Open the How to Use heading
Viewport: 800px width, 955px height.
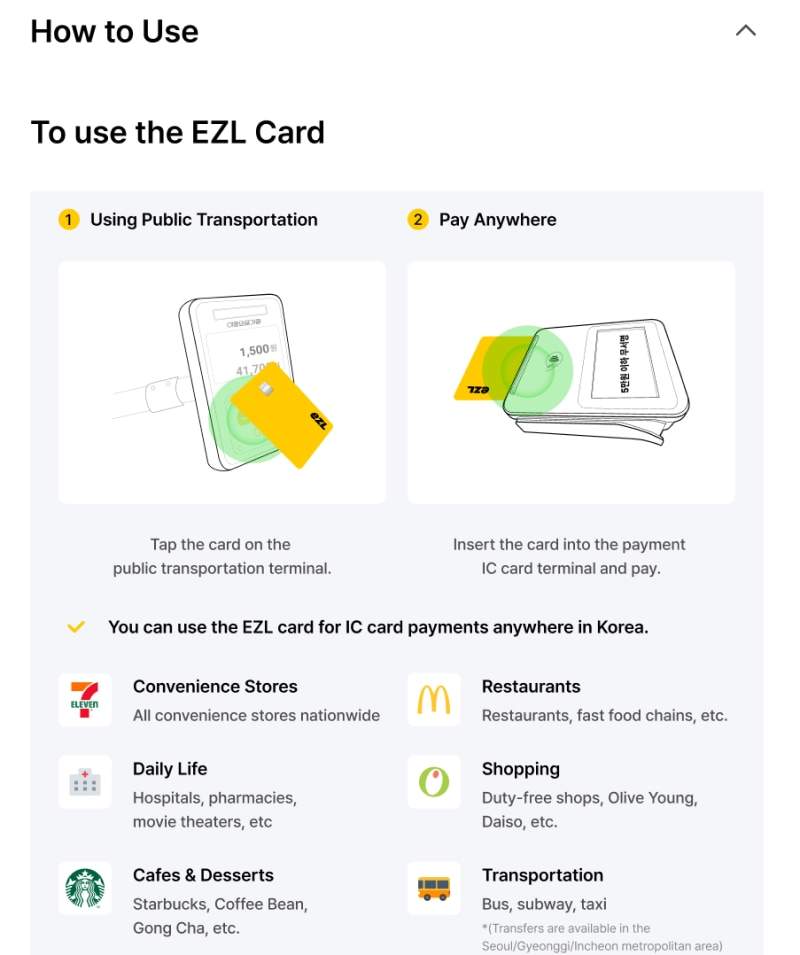click(113, 31)
